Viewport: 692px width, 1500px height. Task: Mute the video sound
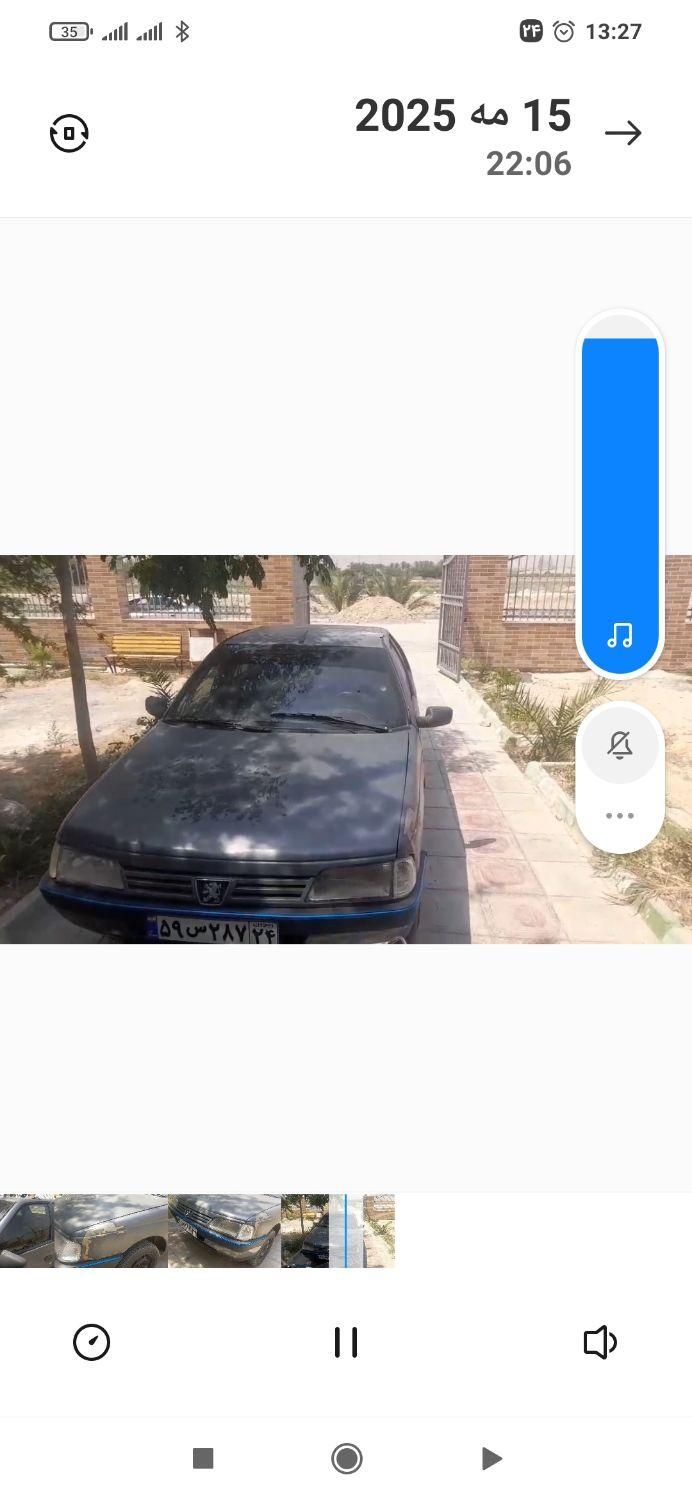click(600, 1342)
